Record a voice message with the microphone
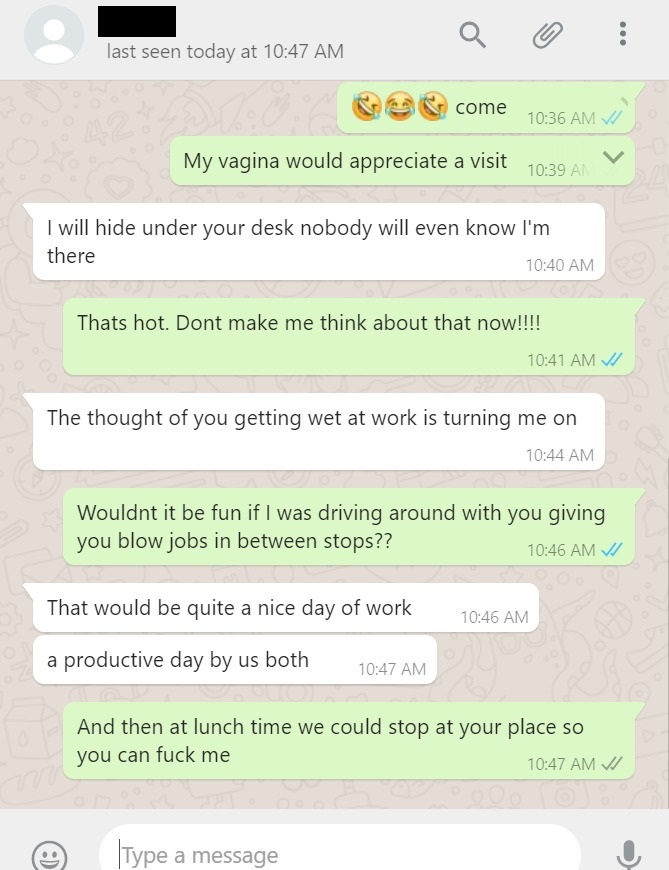 pyautogui.click(x=628, y=855)
